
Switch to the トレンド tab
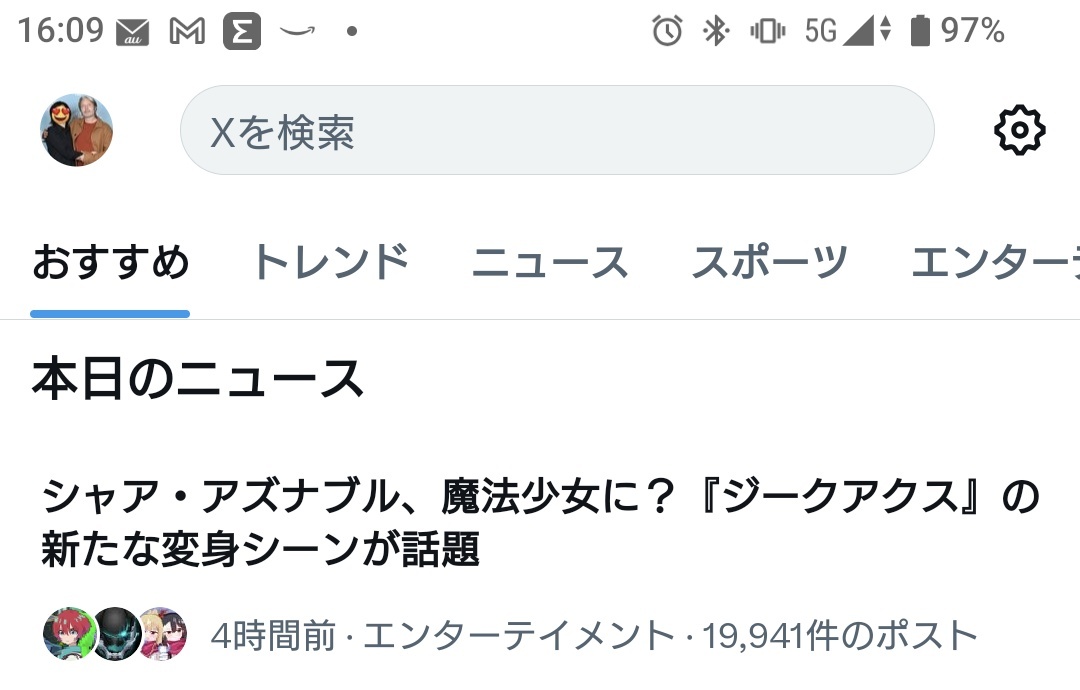coord(330,263)
